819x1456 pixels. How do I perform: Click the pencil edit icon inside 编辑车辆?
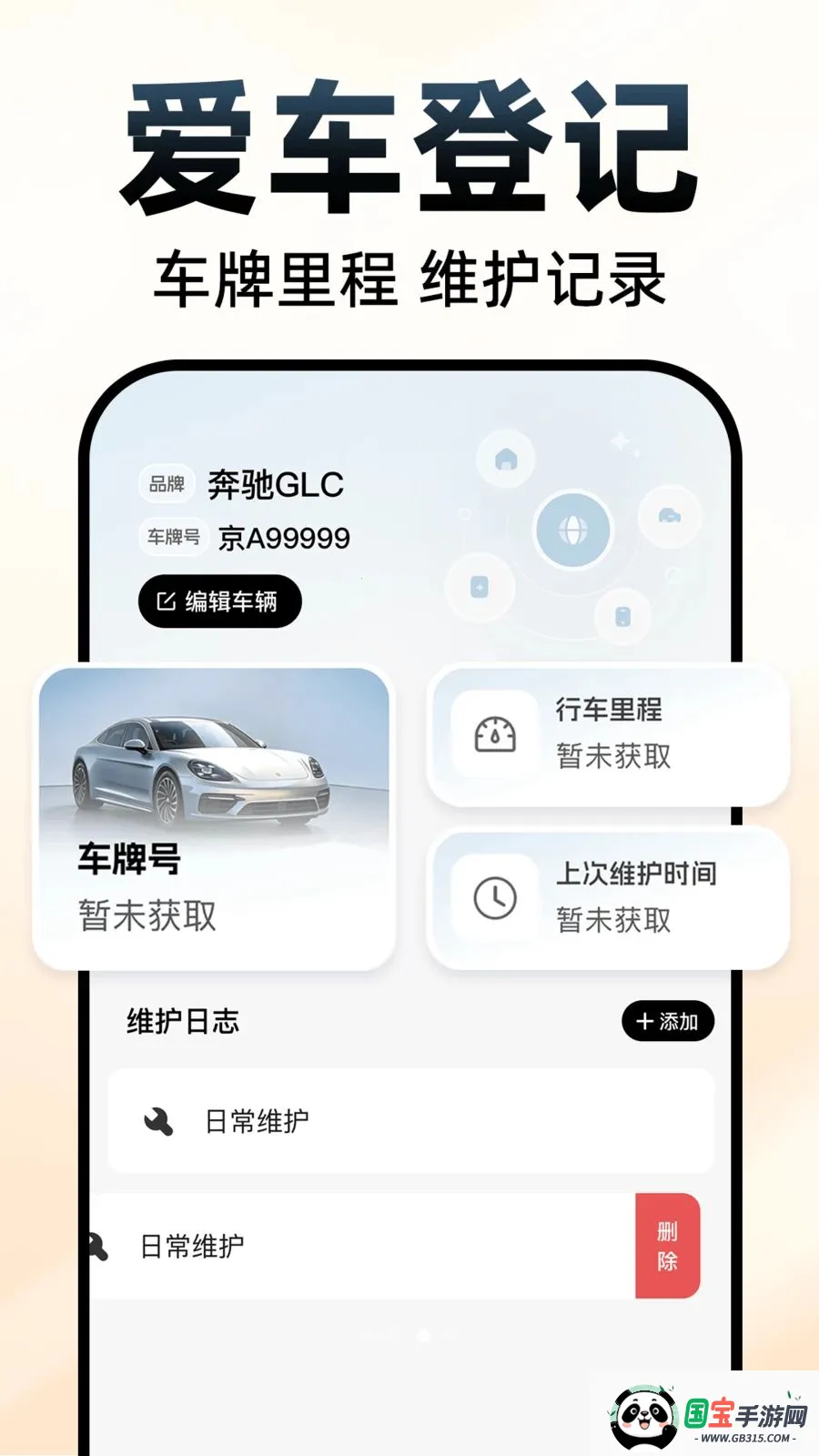165,601
